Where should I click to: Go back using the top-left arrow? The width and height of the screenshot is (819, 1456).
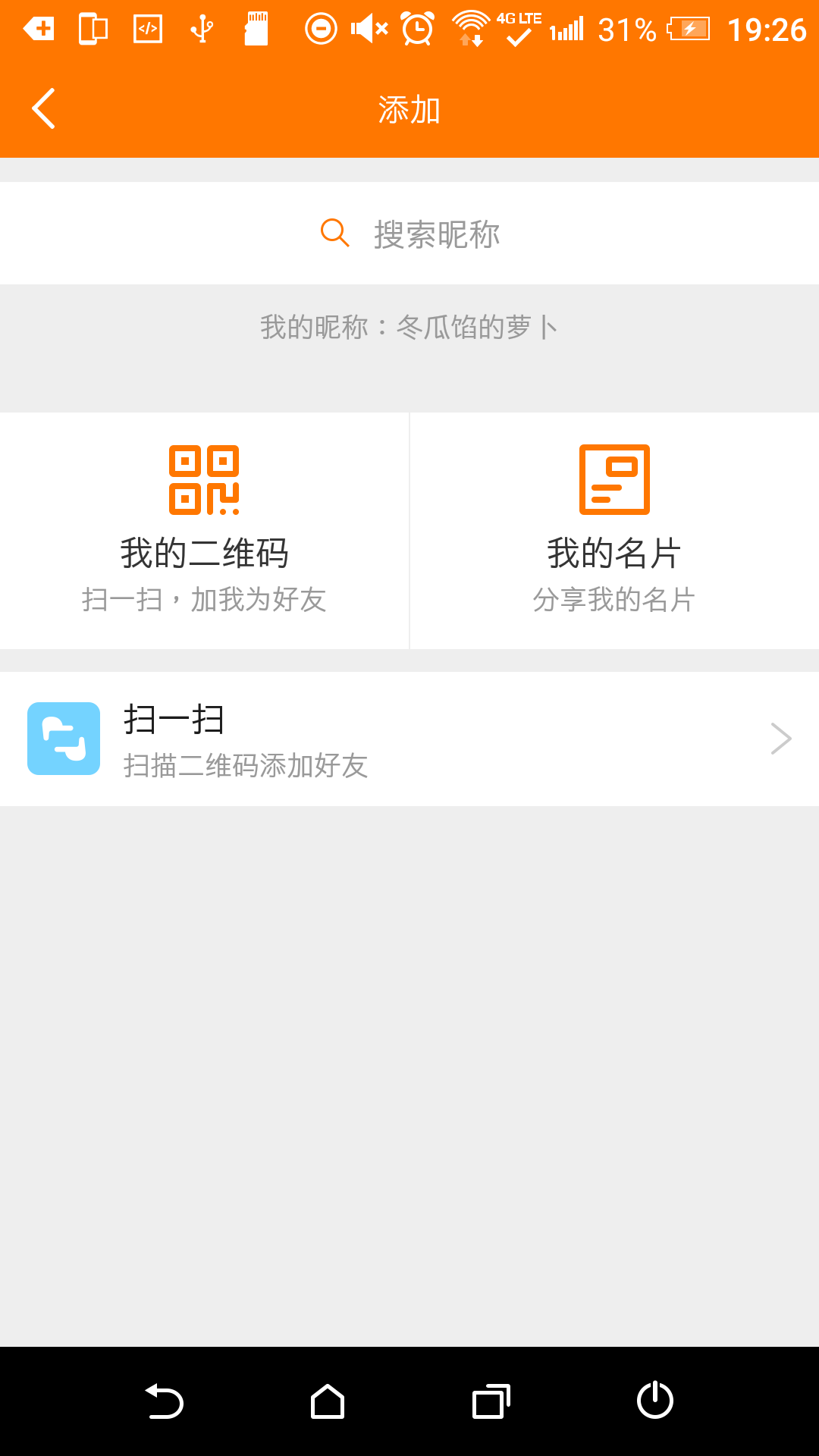(44, 108)
